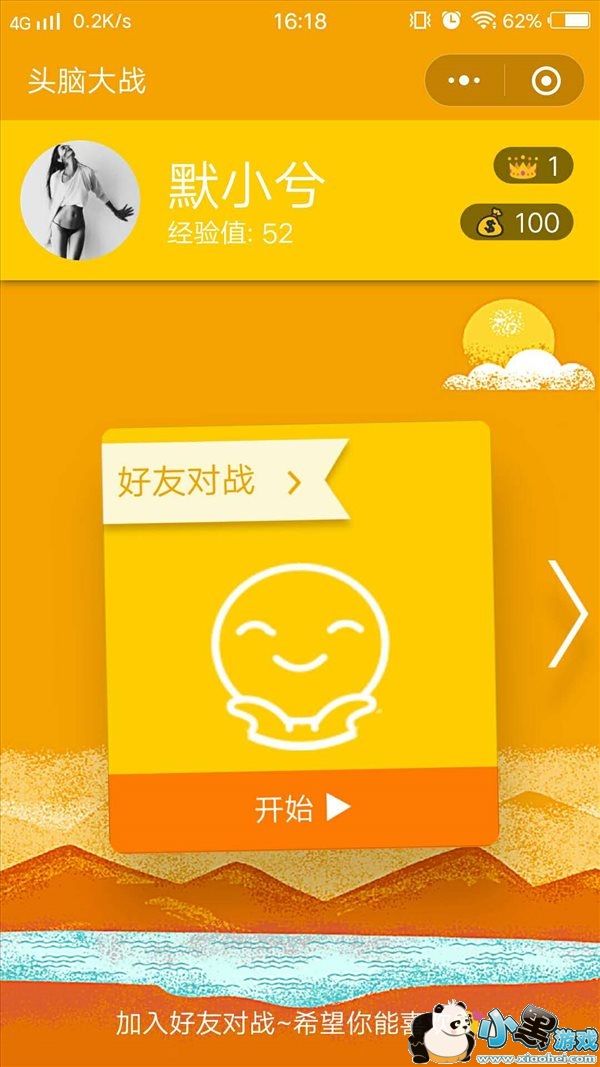Open the gold coin balance
The width and height of the screenshot is (600, 1067).
[516, 223]
